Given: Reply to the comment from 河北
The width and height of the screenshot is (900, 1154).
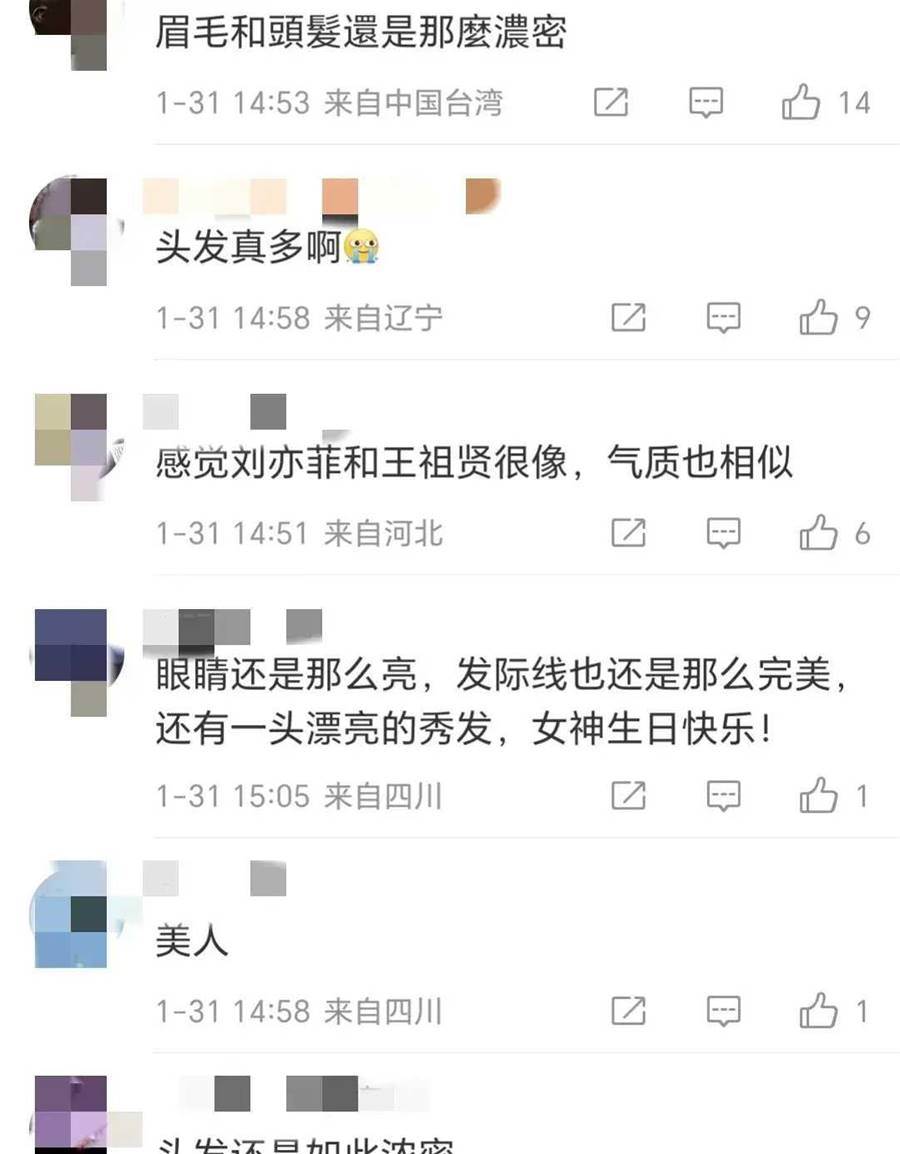Looking at the screenshot, I should point(723,533).
